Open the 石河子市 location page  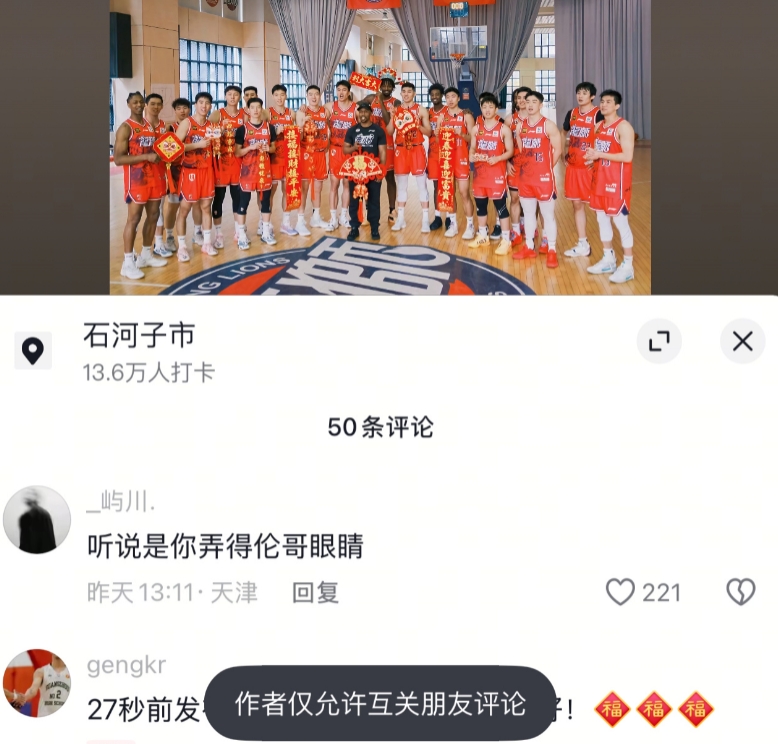(139, 336)
